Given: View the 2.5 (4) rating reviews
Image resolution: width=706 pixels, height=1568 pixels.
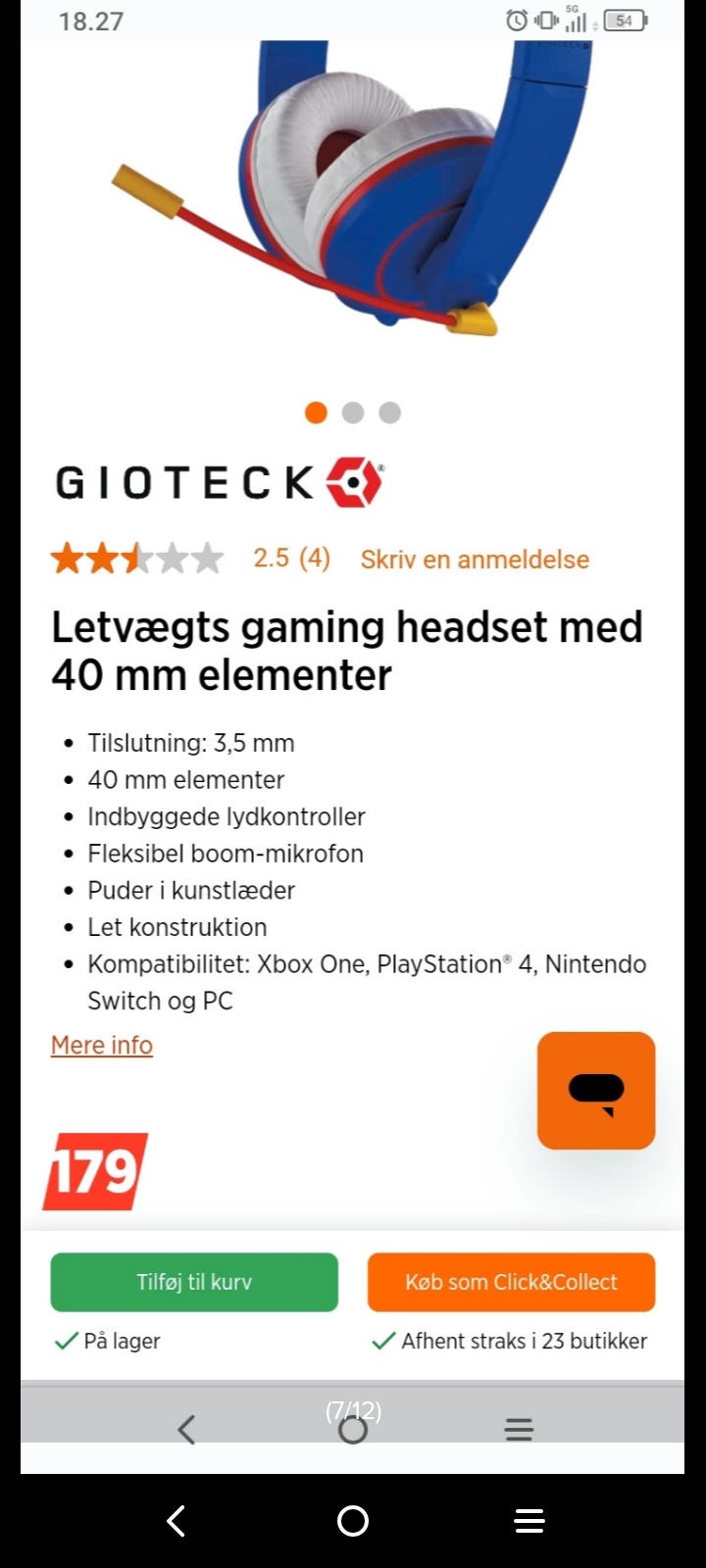Looking at the screenshot, I should [x=291, y=559].
